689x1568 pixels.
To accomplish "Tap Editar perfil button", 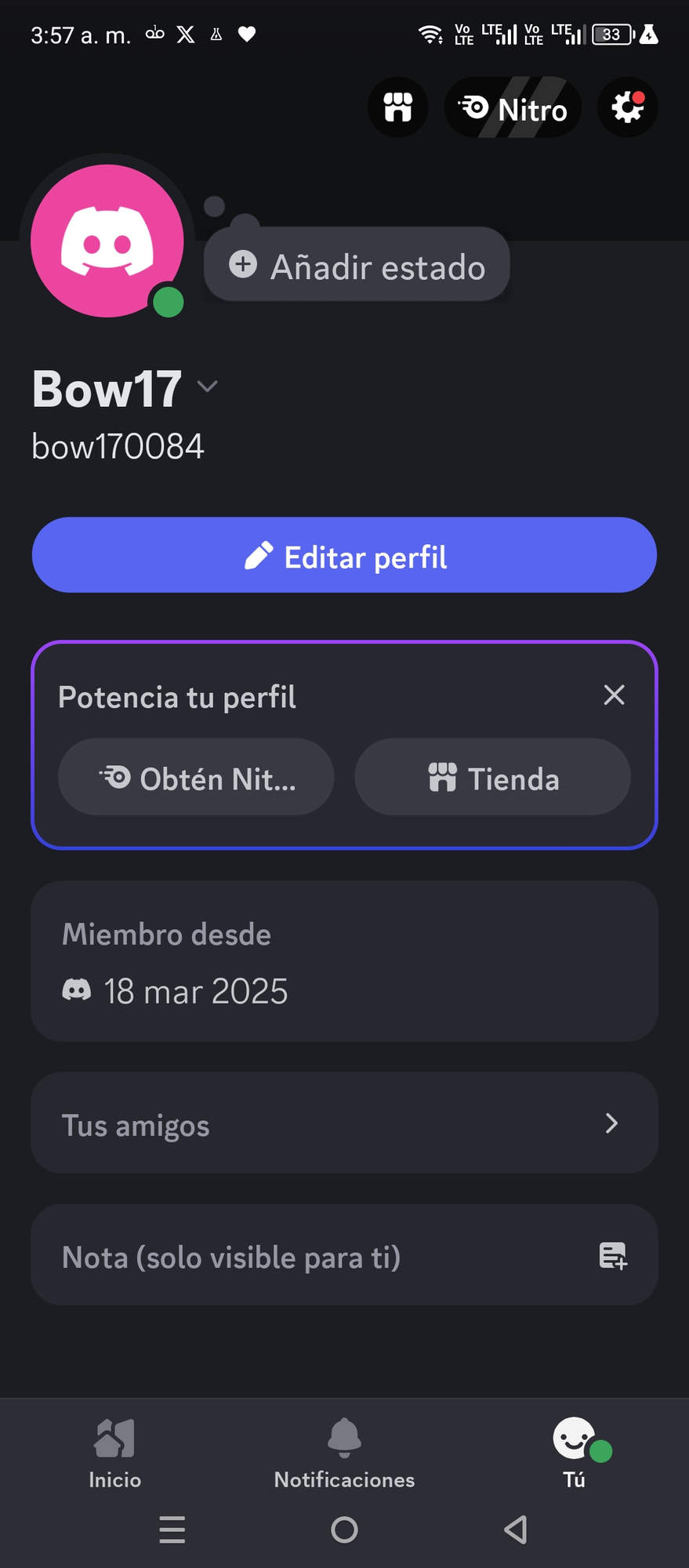I will (x=344, y=555).
